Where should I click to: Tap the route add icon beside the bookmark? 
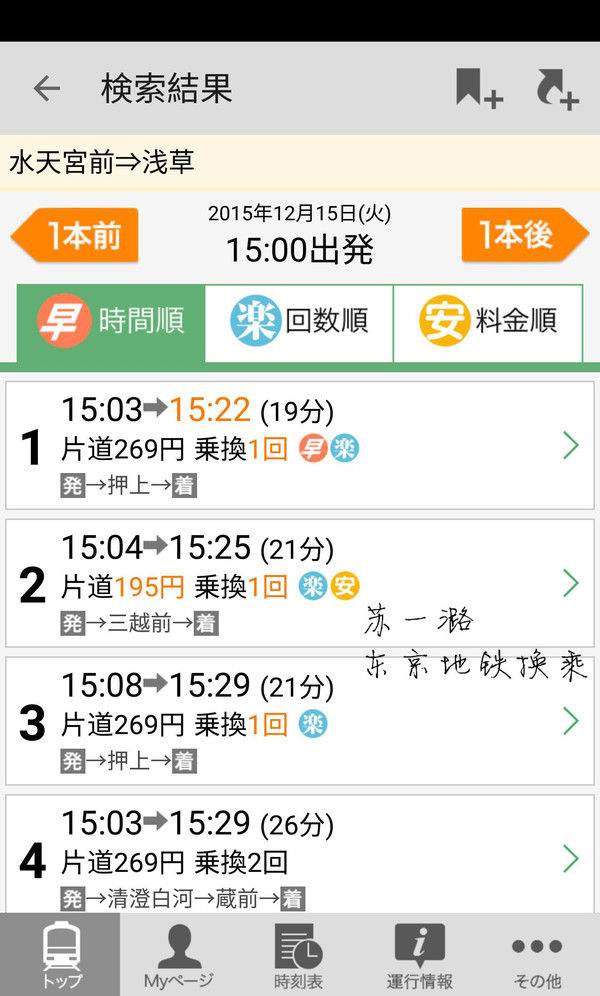[x=556, y=89]
